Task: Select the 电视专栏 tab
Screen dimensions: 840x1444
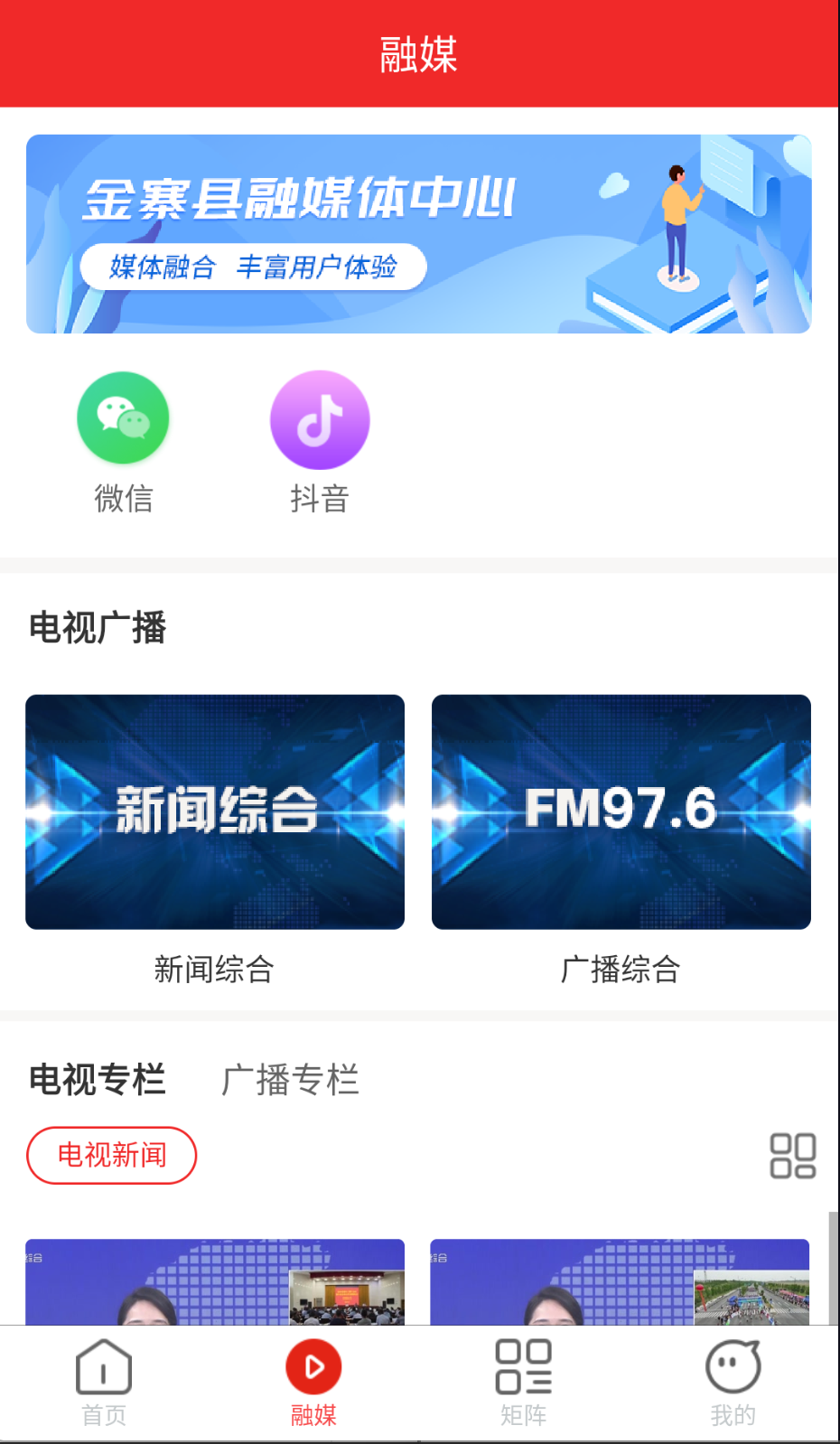Action: click(97, 1080)
